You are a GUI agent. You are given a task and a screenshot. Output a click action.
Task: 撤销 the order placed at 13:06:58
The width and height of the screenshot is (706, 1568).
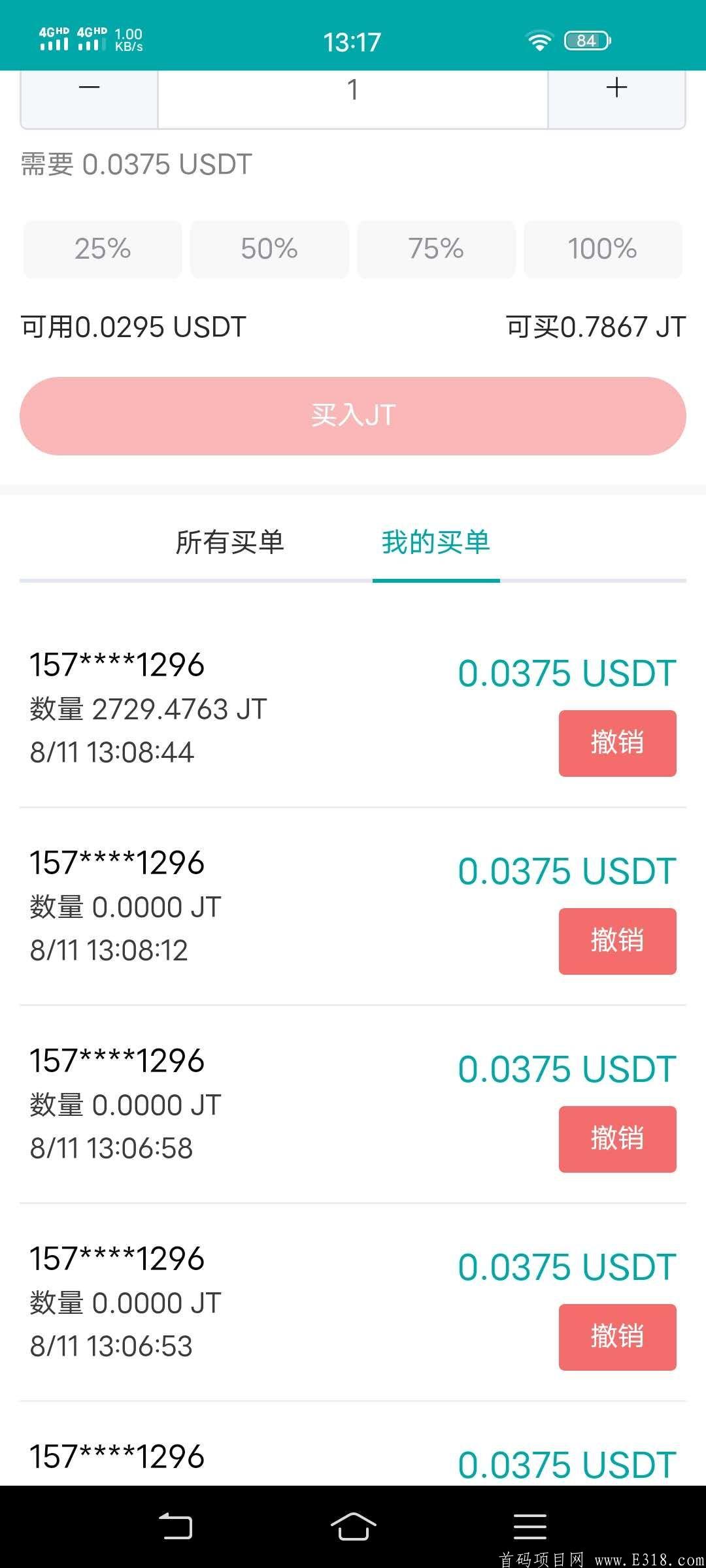pos(617,1138)
